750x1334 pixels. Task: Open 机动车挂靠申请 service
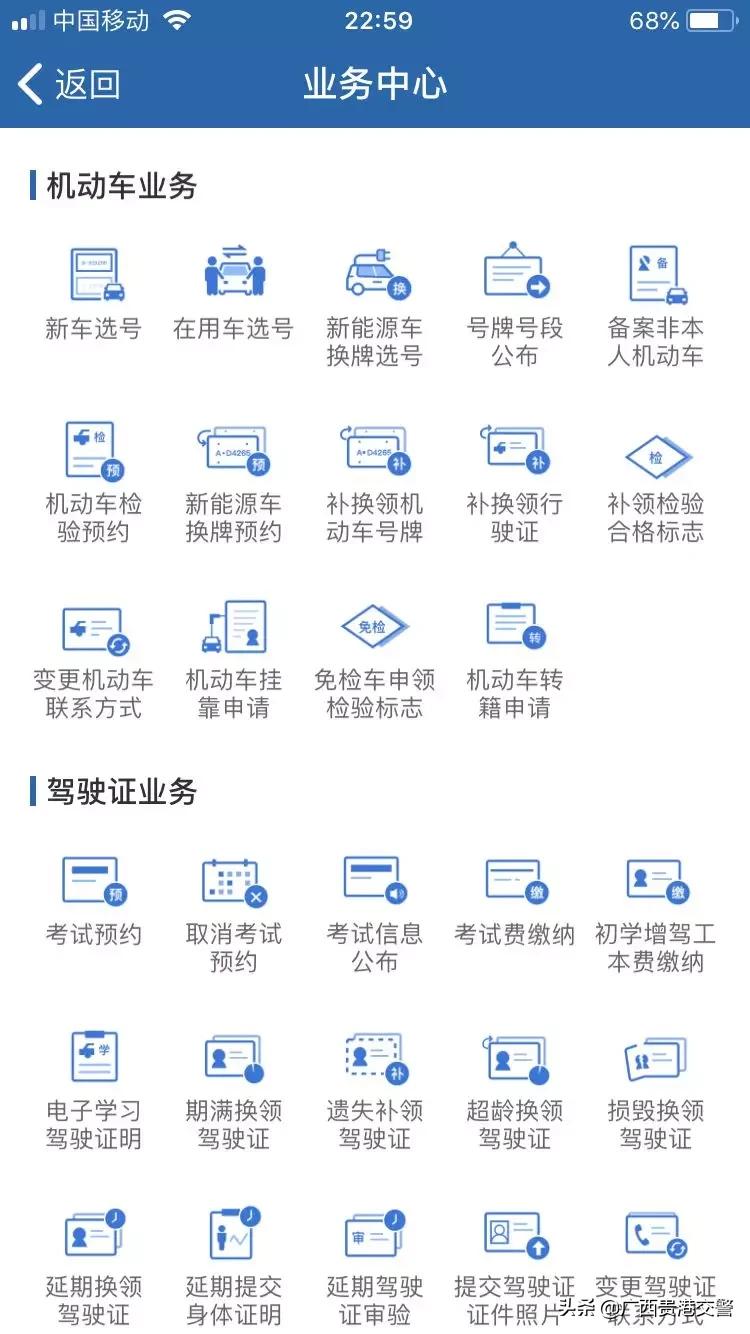pos(235,627)
